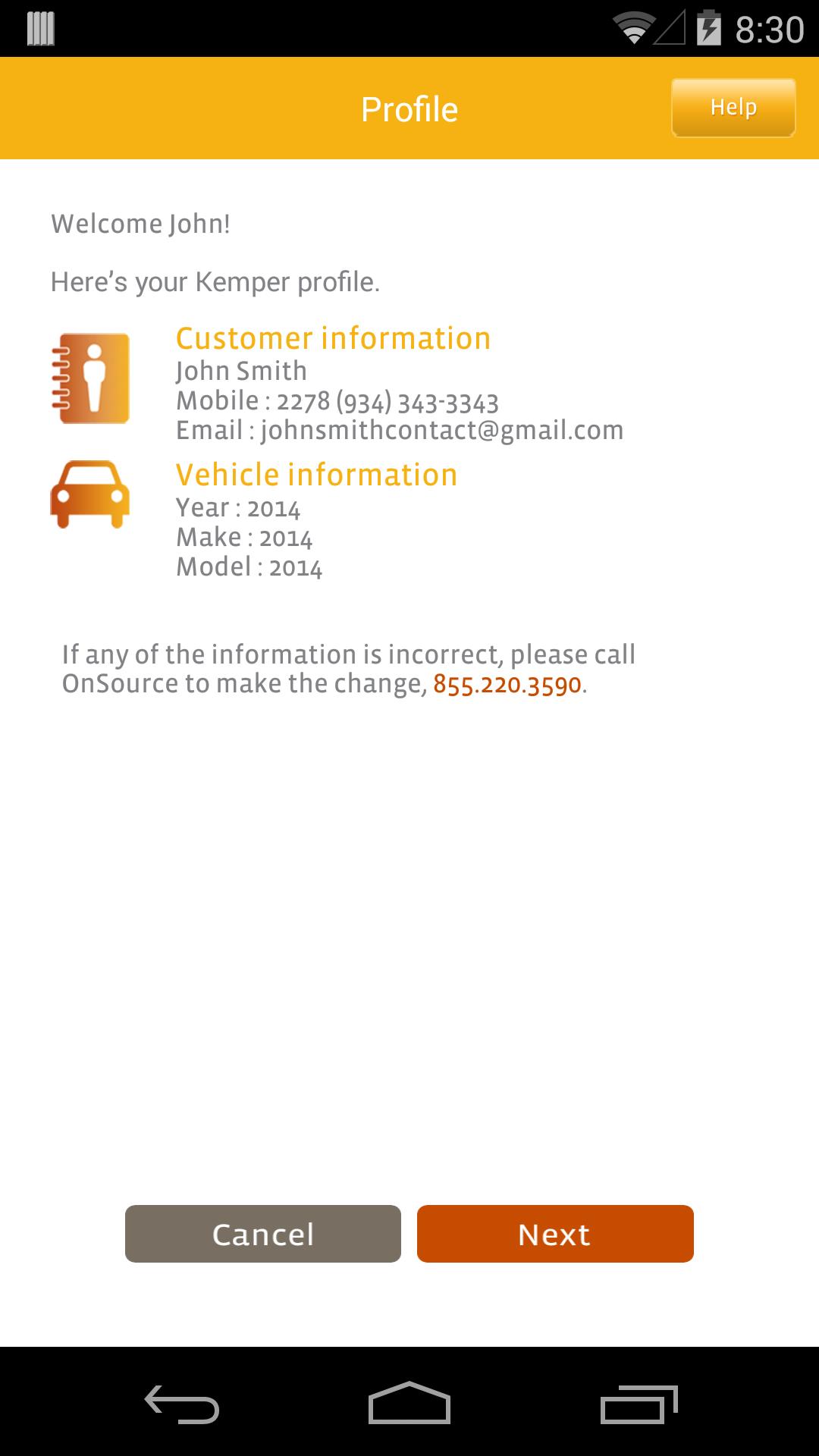Viewport: 819px width, 1456px height.
Task: Tap Next to continue
Action: pos(555,1234)
